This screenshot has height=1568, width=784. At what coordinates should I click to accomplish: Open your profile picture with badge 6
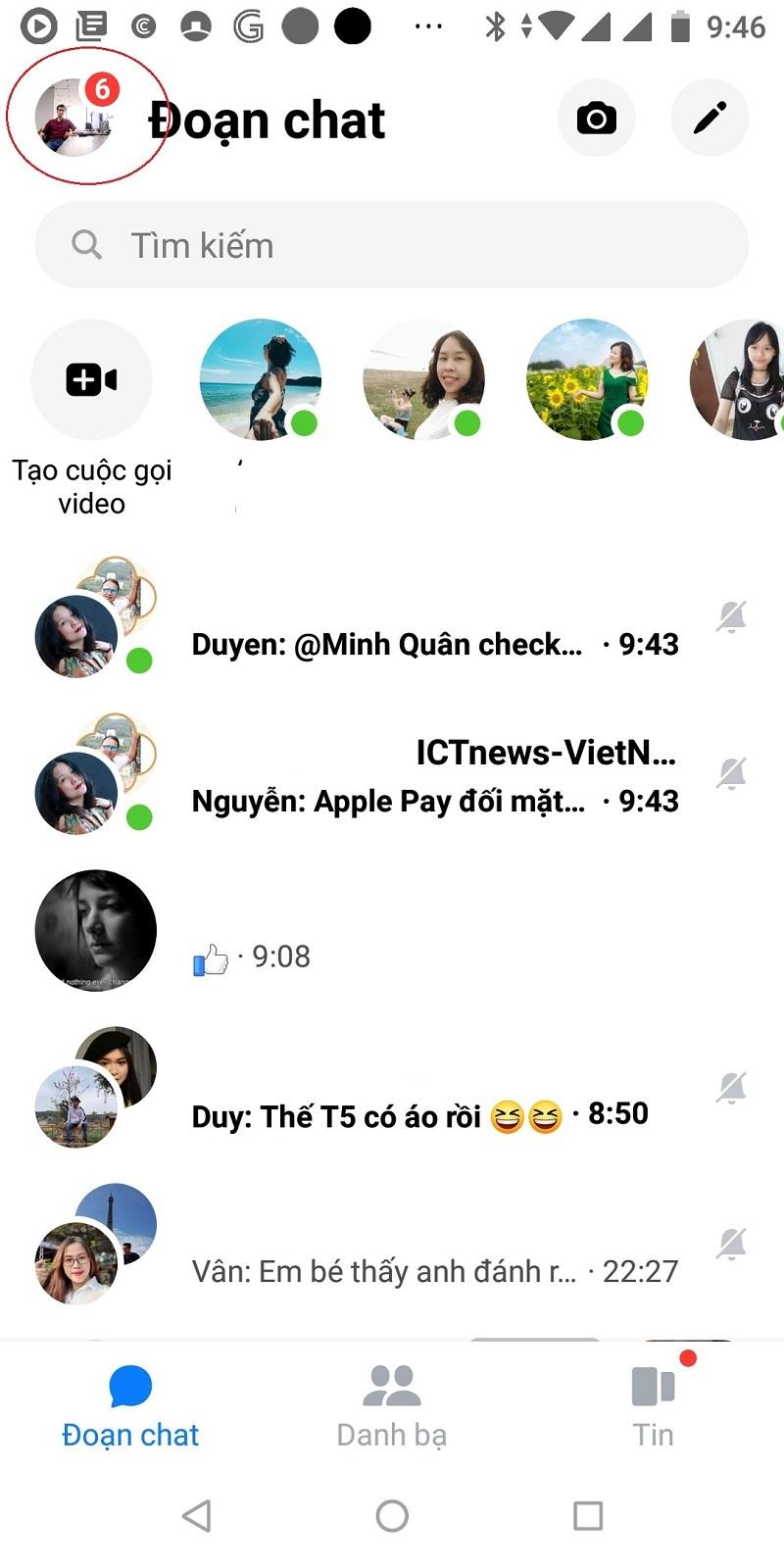click(x=73, y=118)
